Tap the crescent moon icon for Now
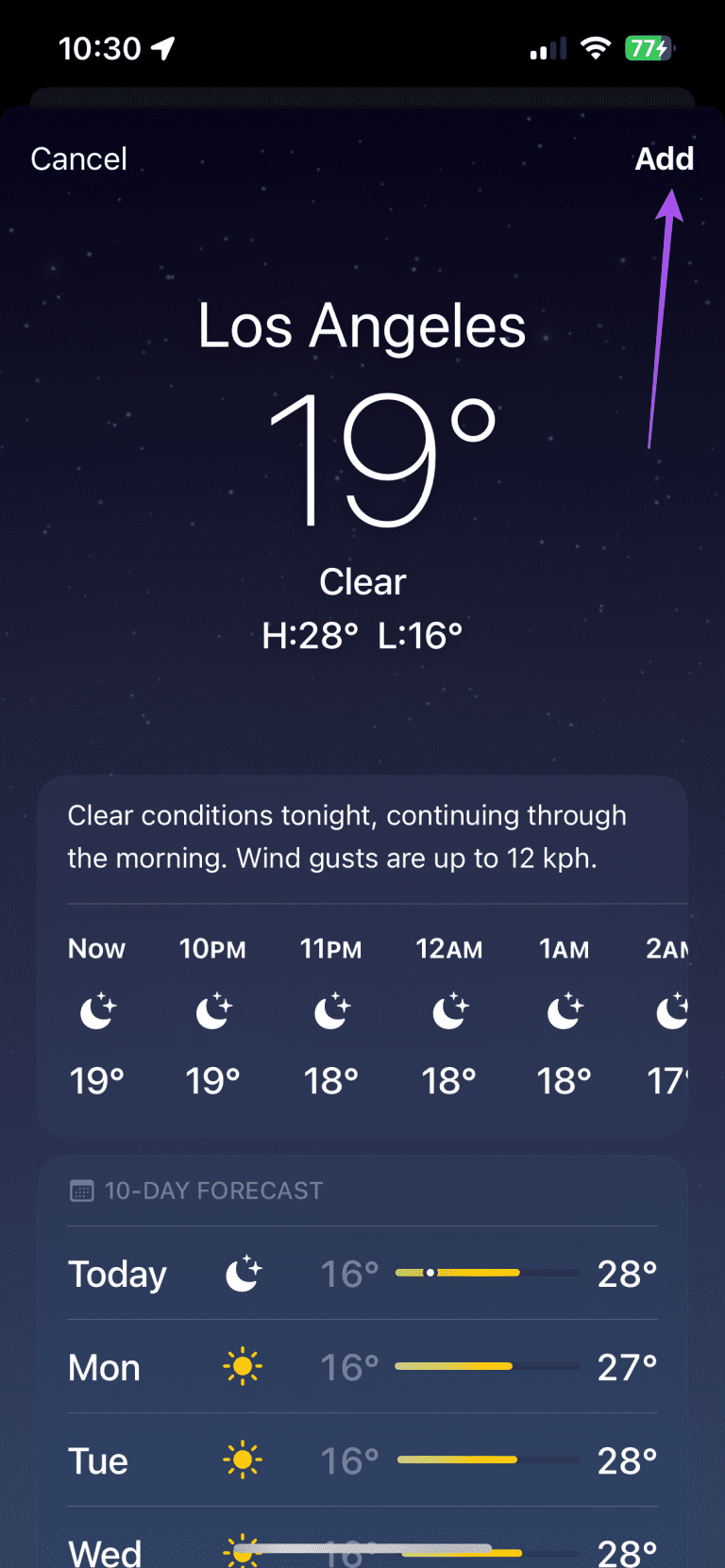Image resolution: width=725 pixels, height=1568 pixels. 94,1010
